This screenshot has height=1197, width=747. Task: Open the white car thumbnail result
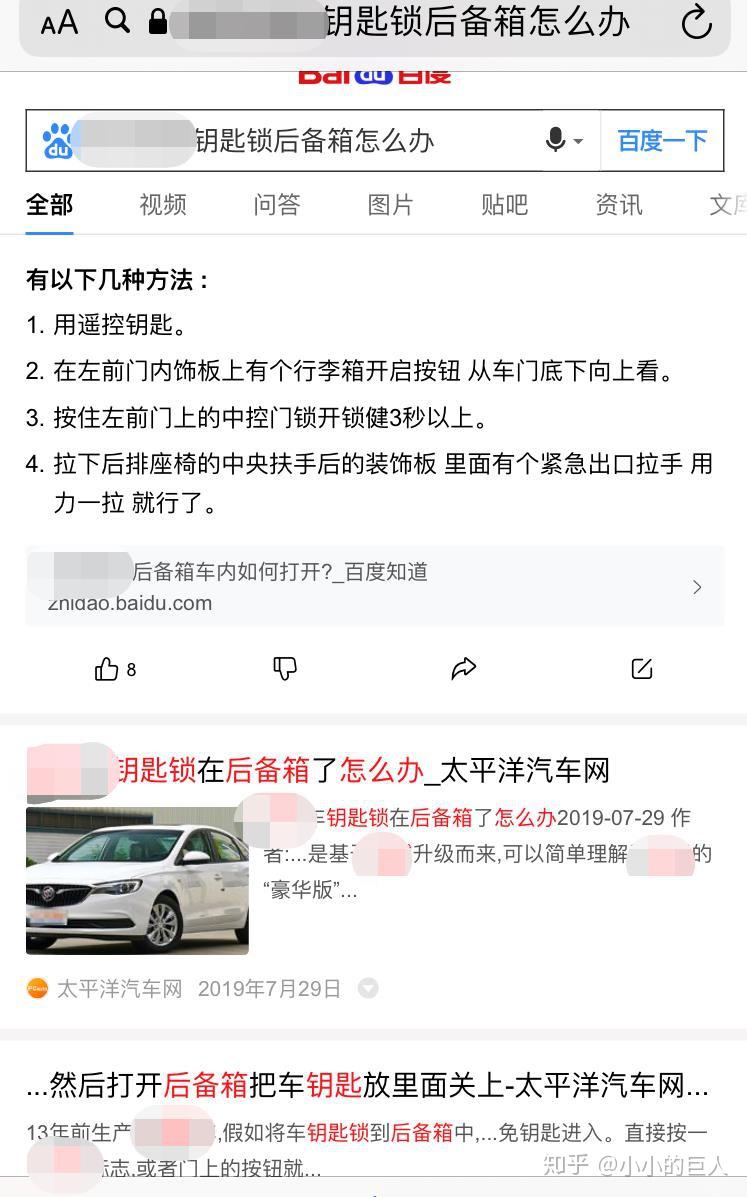click(x=137, y=881)
